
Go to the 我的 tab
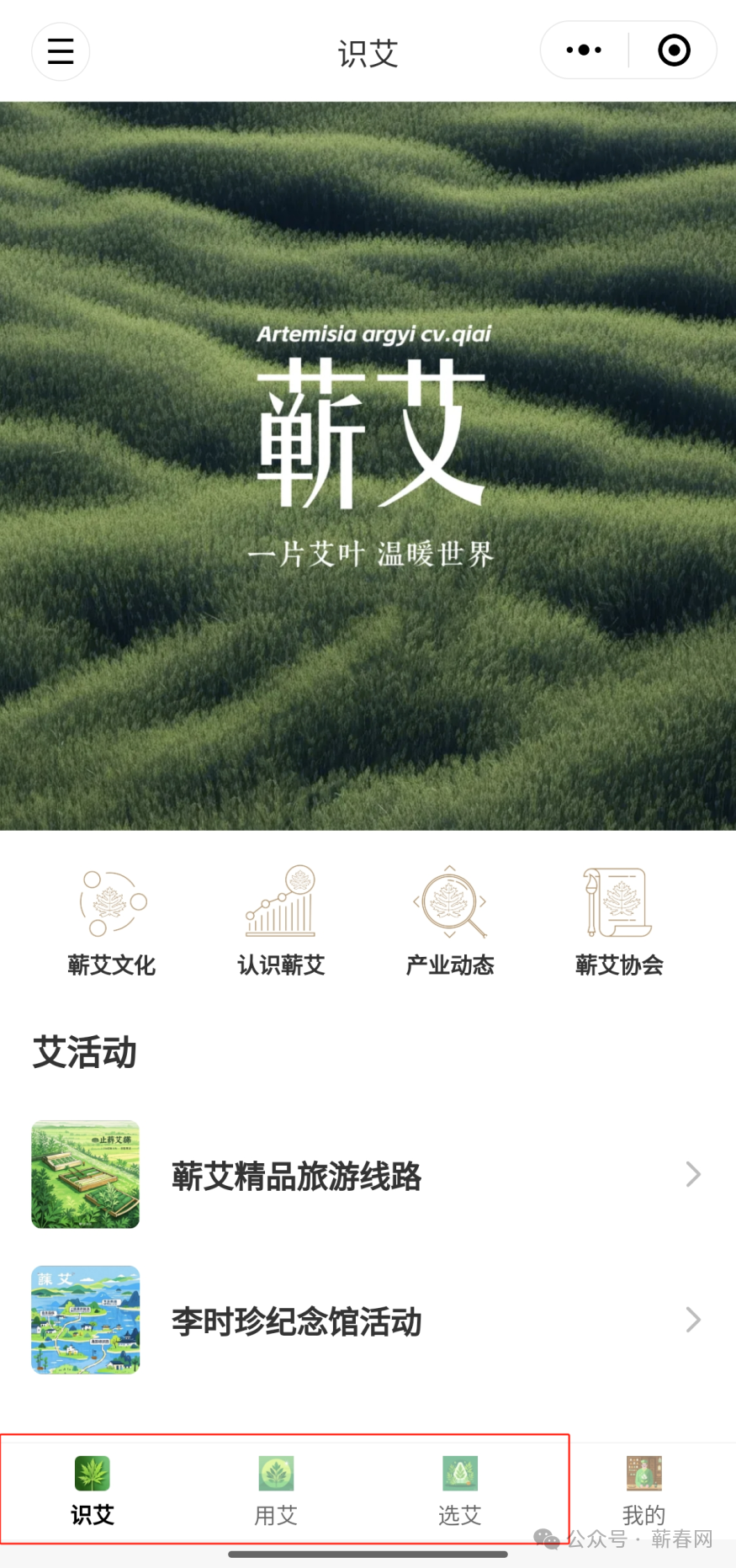point(644,1491)
